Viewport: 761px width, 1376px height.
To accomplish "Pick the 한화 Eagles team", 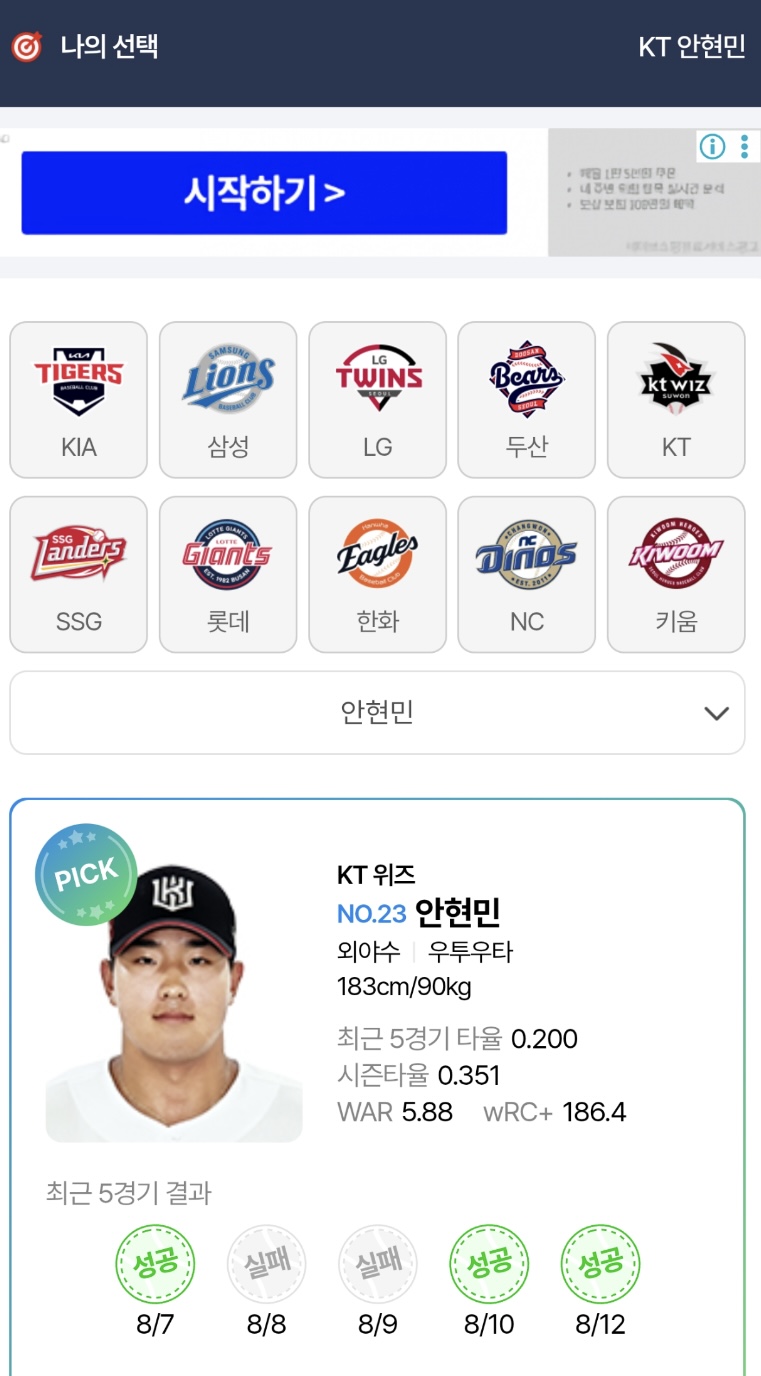I will pos(377,575).
